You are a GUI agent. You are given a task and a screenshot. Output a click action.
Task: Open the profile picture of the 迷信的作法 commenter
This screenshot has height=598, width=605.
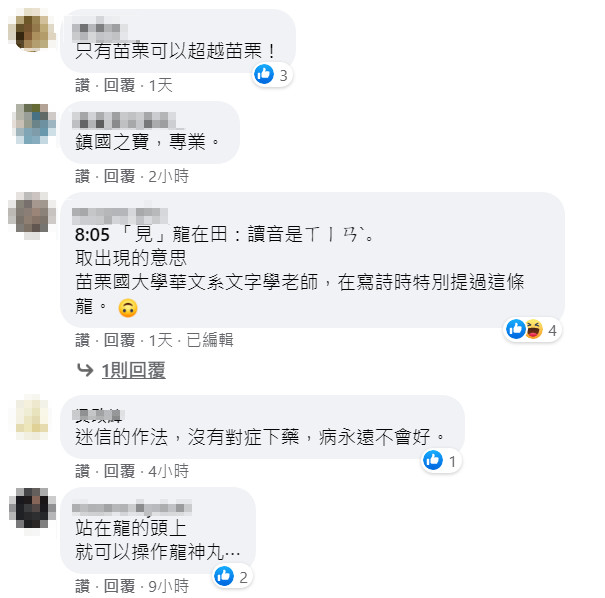[32, 420]
